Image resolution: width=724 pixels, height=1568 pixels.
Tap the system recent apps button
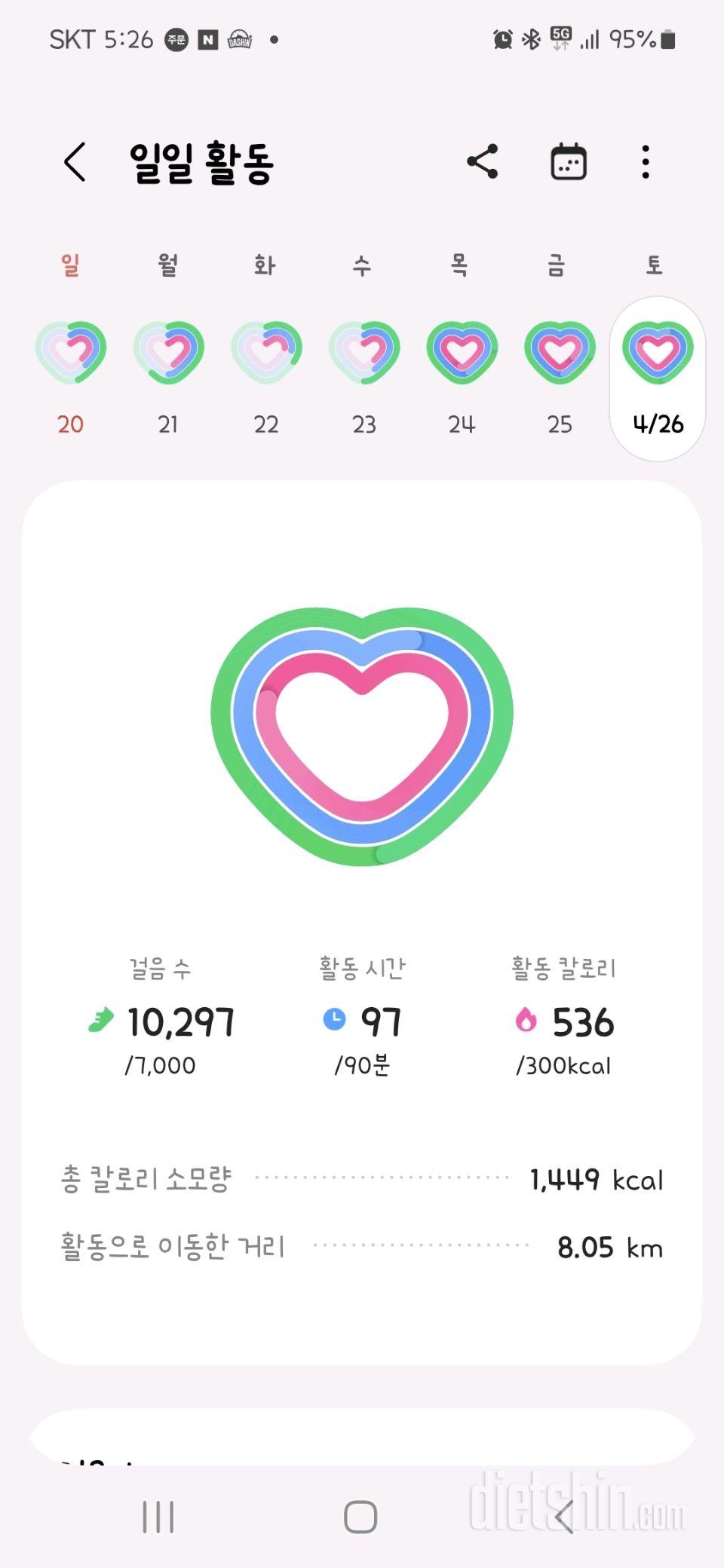158,1517
